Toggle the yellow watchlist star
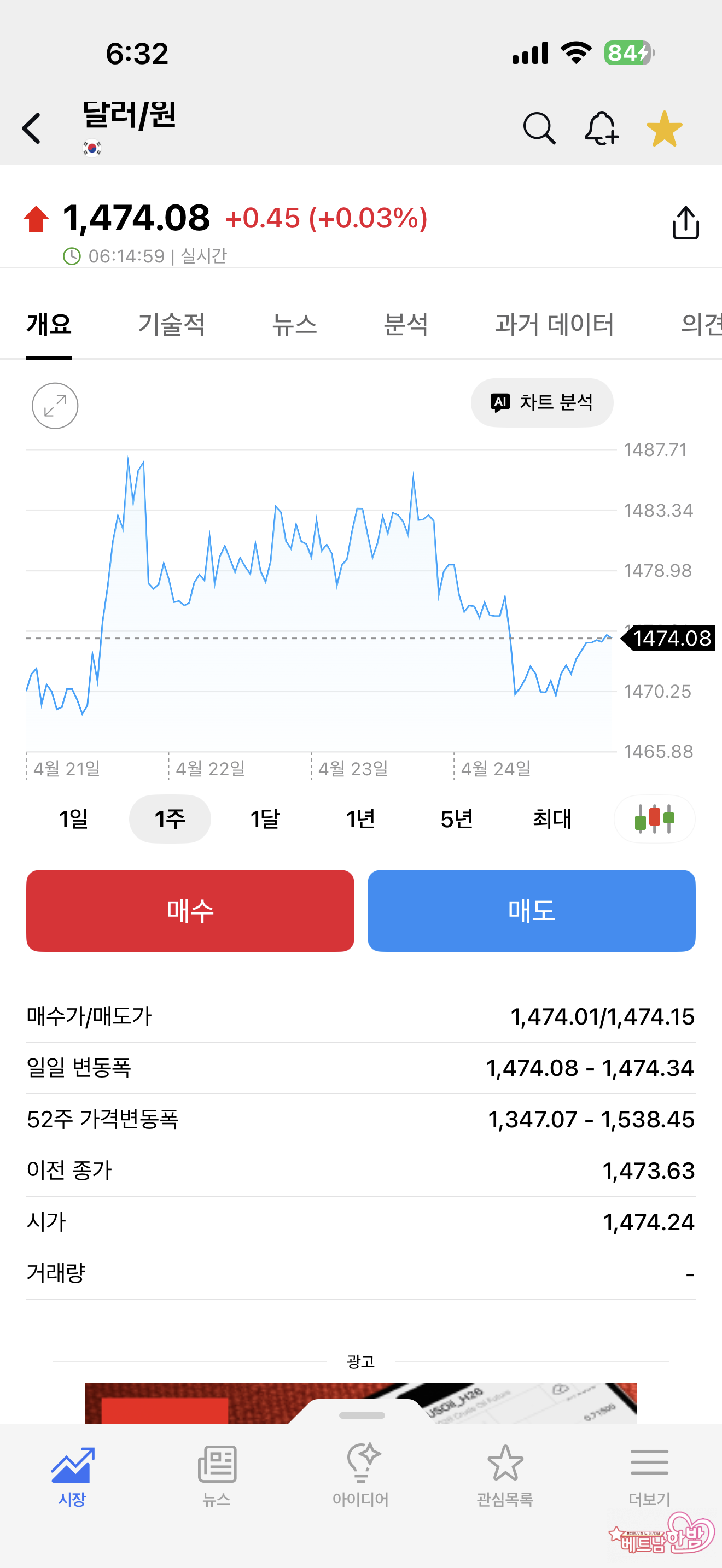 [x=664, y=128]
